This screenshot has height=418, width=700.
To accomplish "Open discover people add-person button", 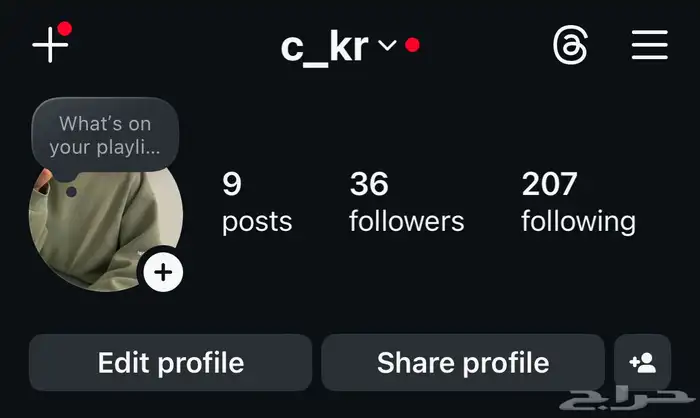I will 642,362.
